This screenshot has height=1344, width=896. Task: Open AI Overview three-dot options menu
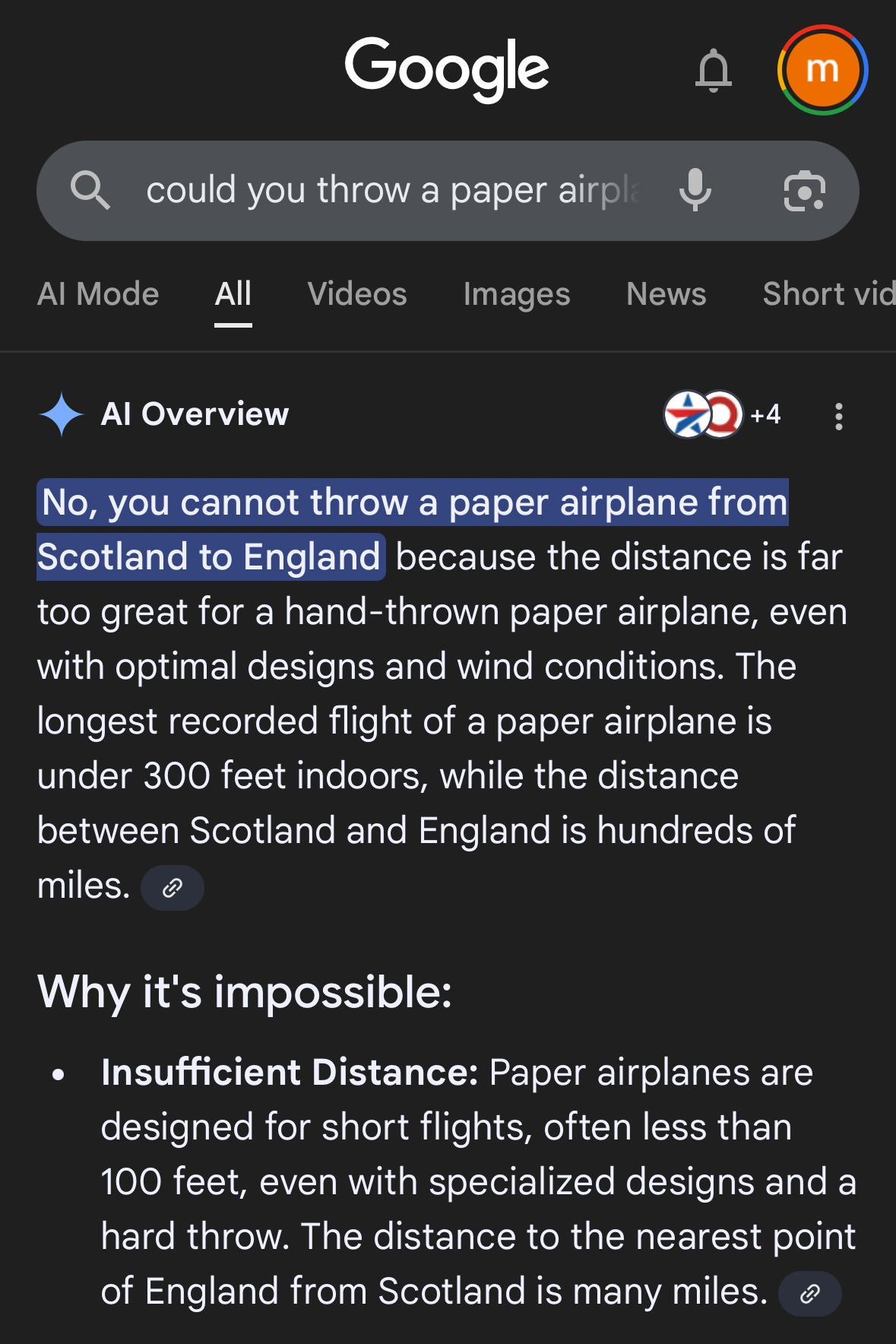(x=838, y=417)
